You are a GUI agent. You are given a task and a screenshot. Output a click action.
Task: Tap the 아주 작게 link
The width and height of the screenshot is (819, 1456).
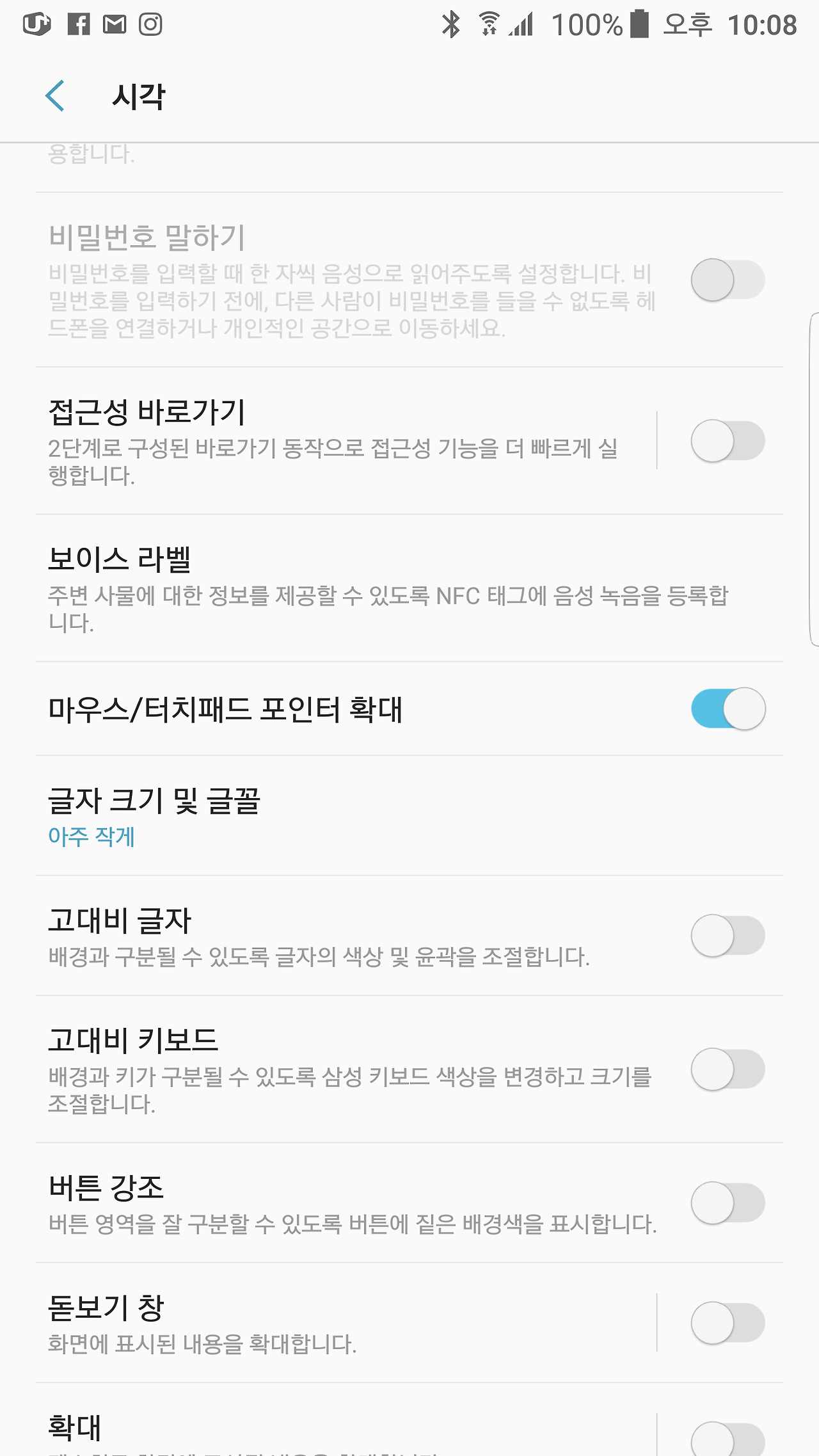91,836
